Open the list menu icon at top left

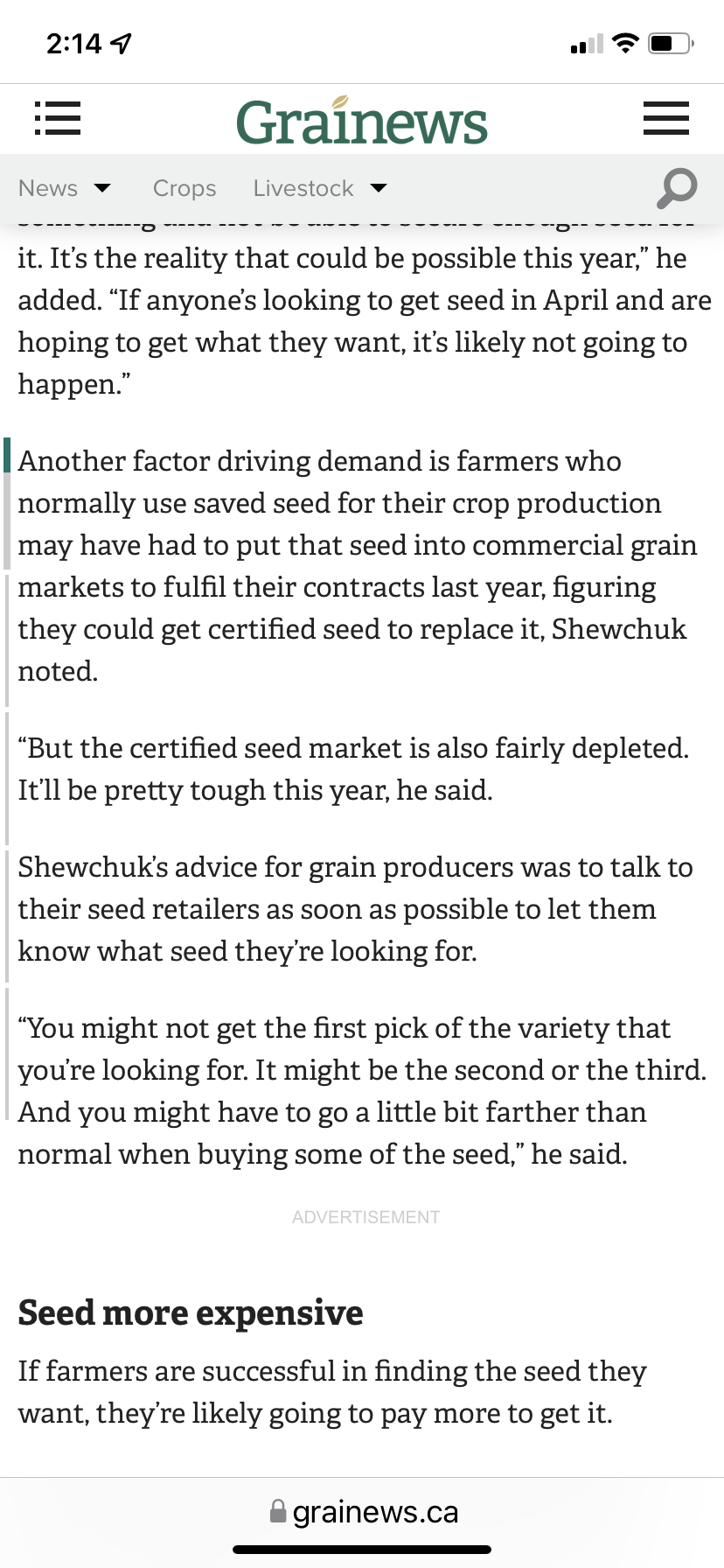[58, 119]
